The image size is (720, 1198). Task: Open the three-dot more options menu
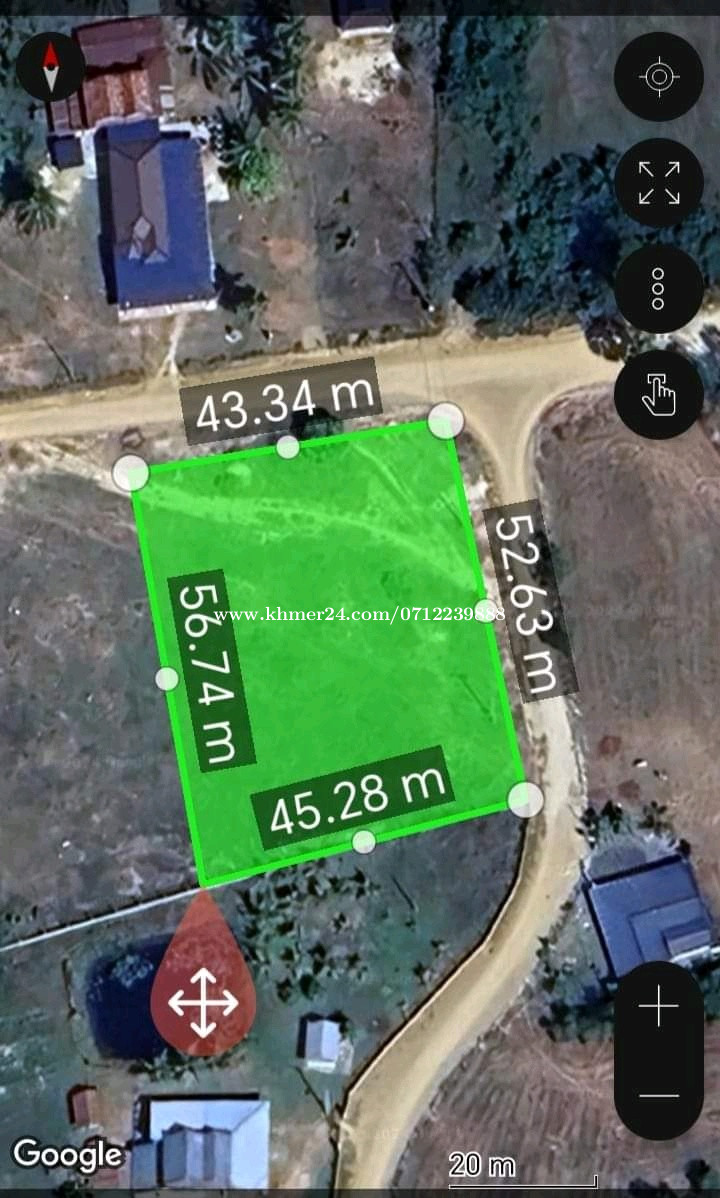tap(658, 289)
